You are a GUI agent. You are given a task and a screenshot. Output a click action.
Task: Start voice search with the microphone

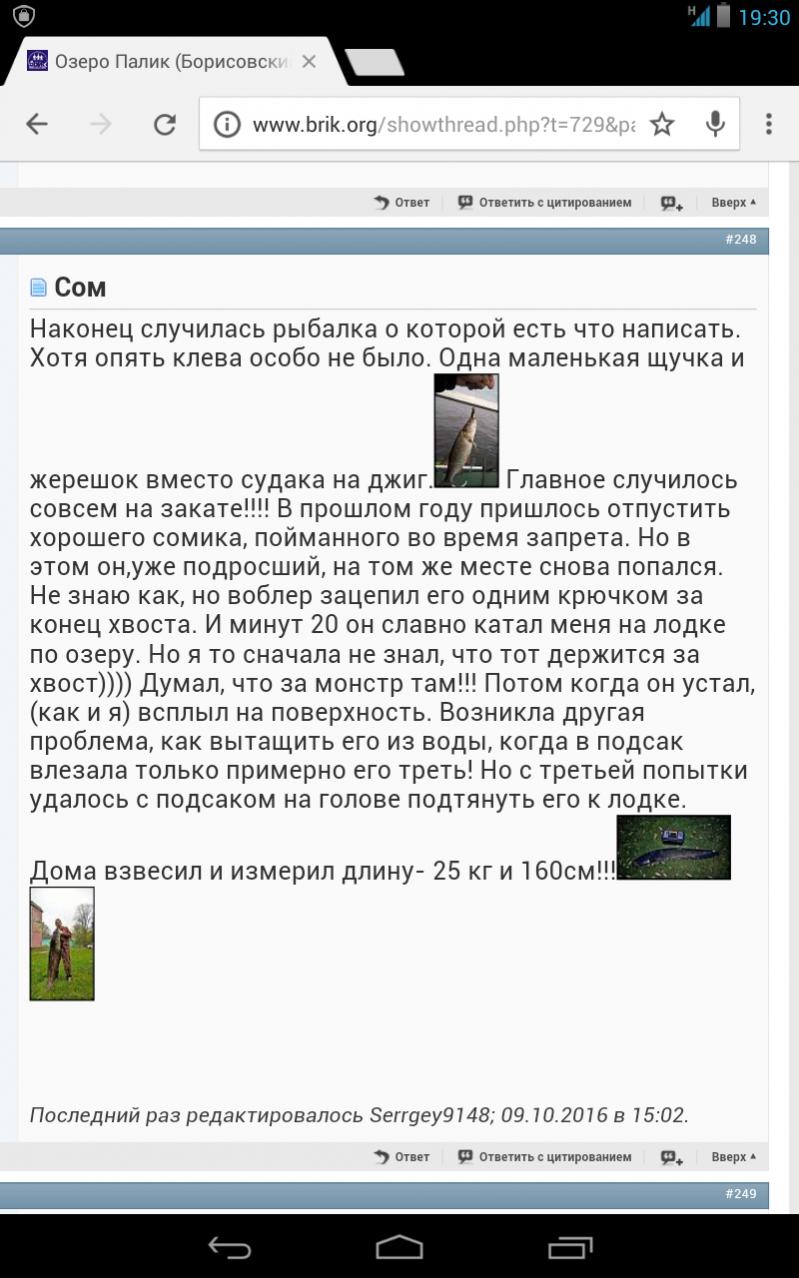715,124
